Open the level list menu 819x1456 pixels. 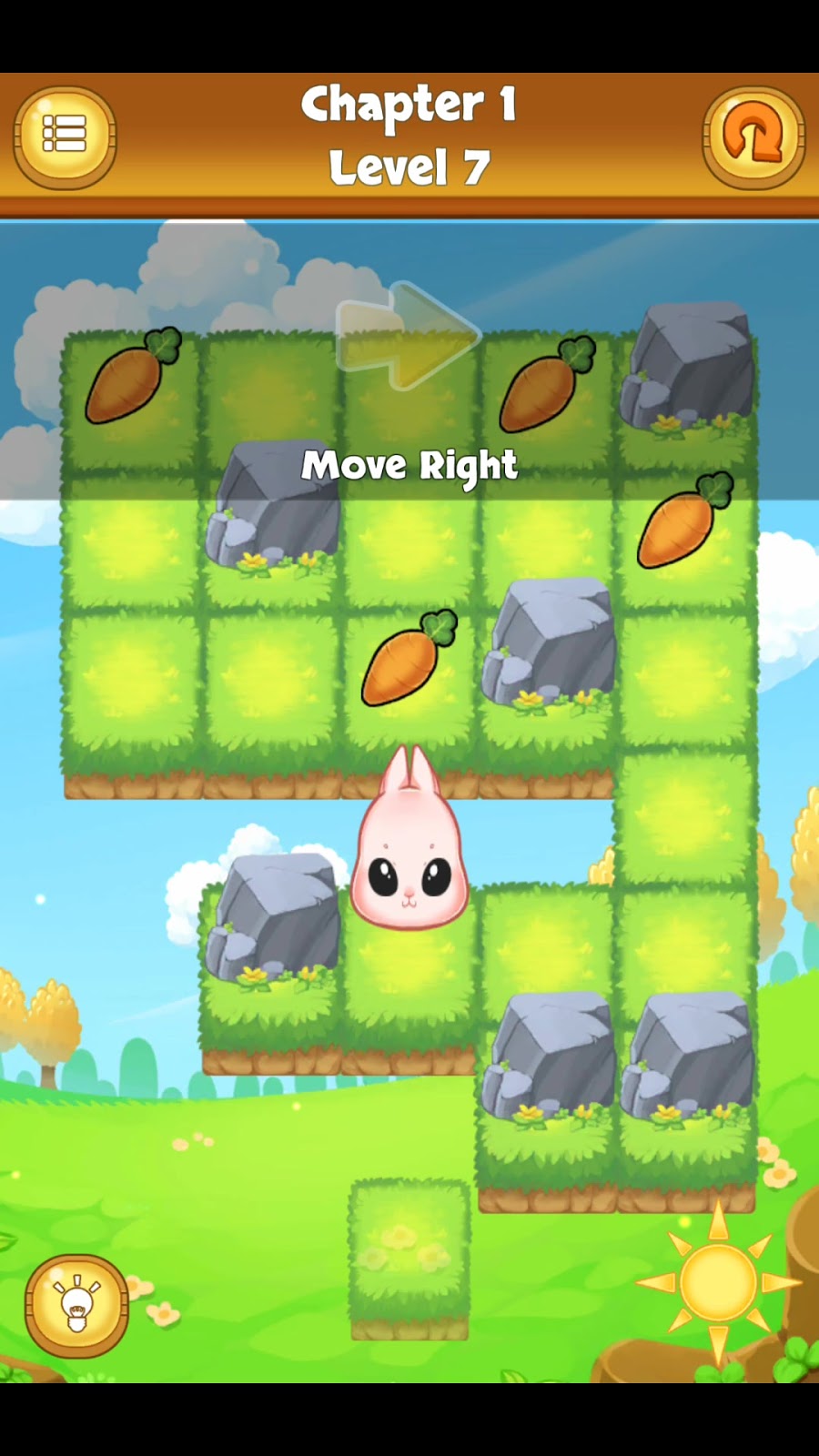coord(65,137)
